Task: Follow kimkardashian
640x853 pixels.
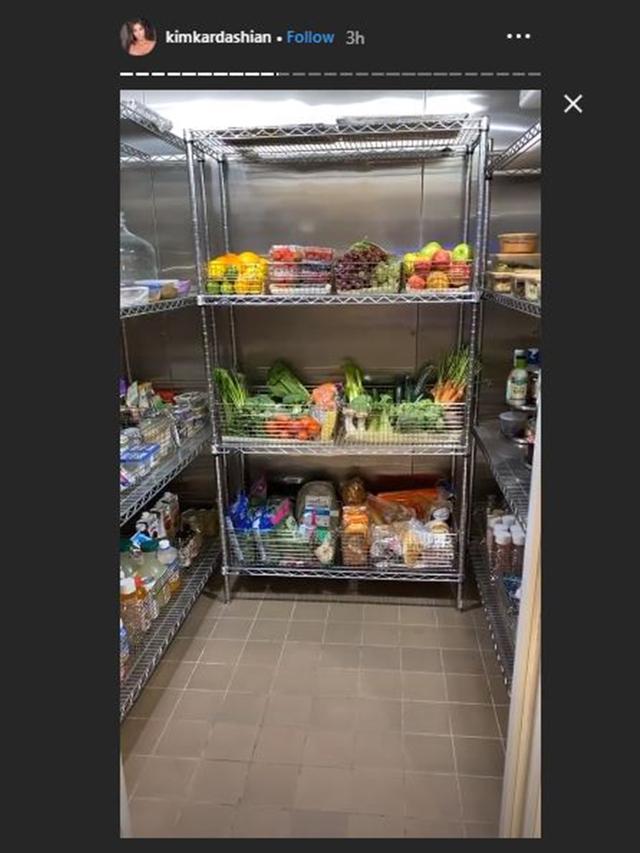Action: click(310, 37)
